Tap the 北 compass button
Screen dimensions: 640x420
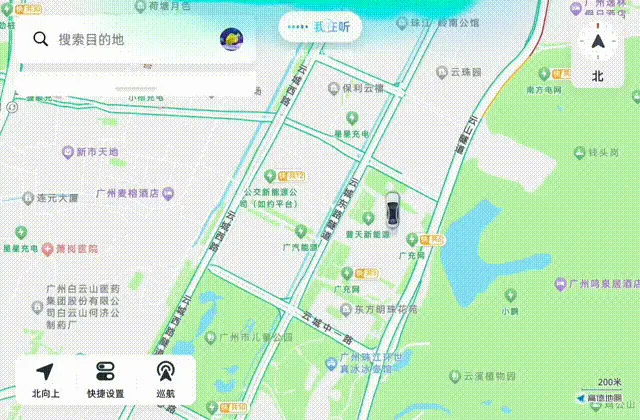pyautogui.click(x=597, y=53)
